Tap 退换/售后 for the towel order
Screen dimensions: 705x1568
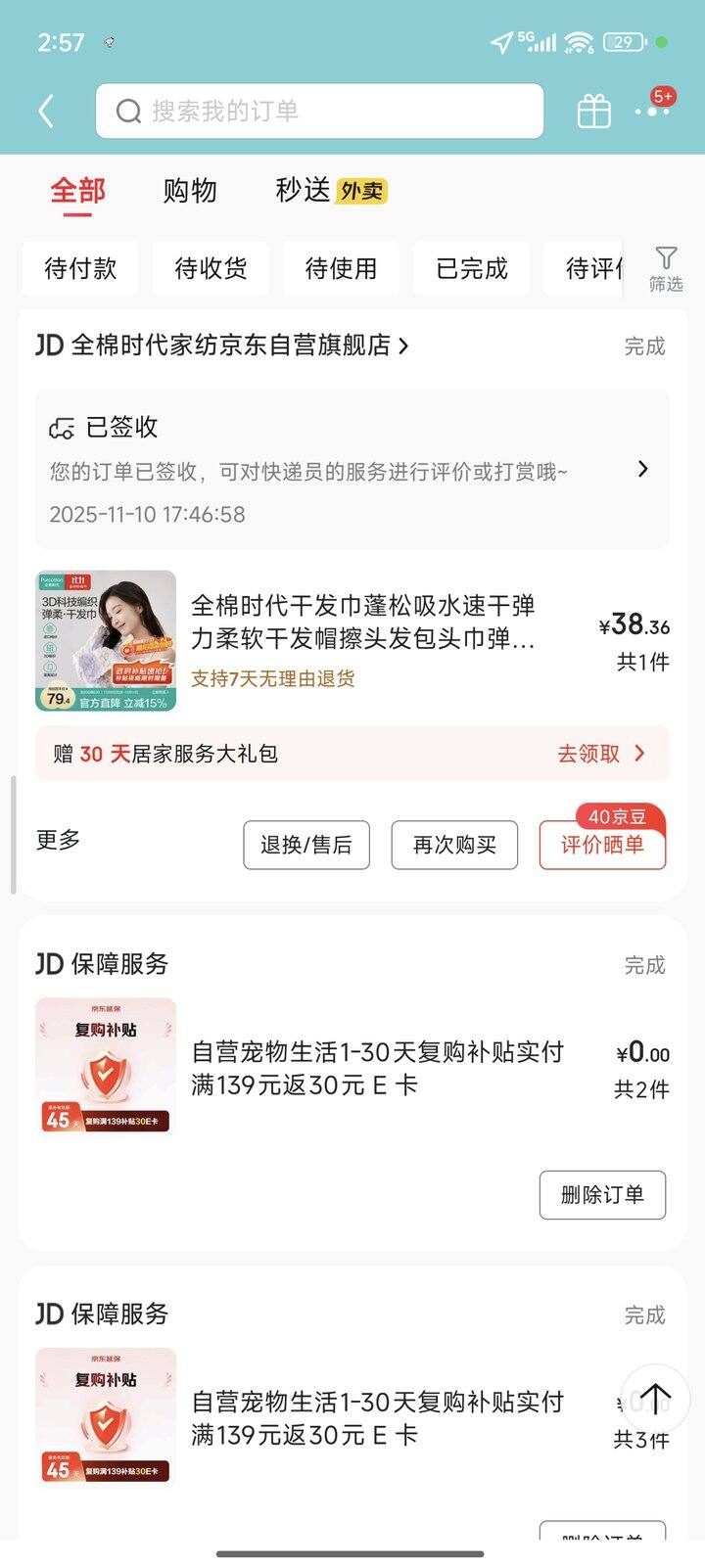(x=306, y=845)
